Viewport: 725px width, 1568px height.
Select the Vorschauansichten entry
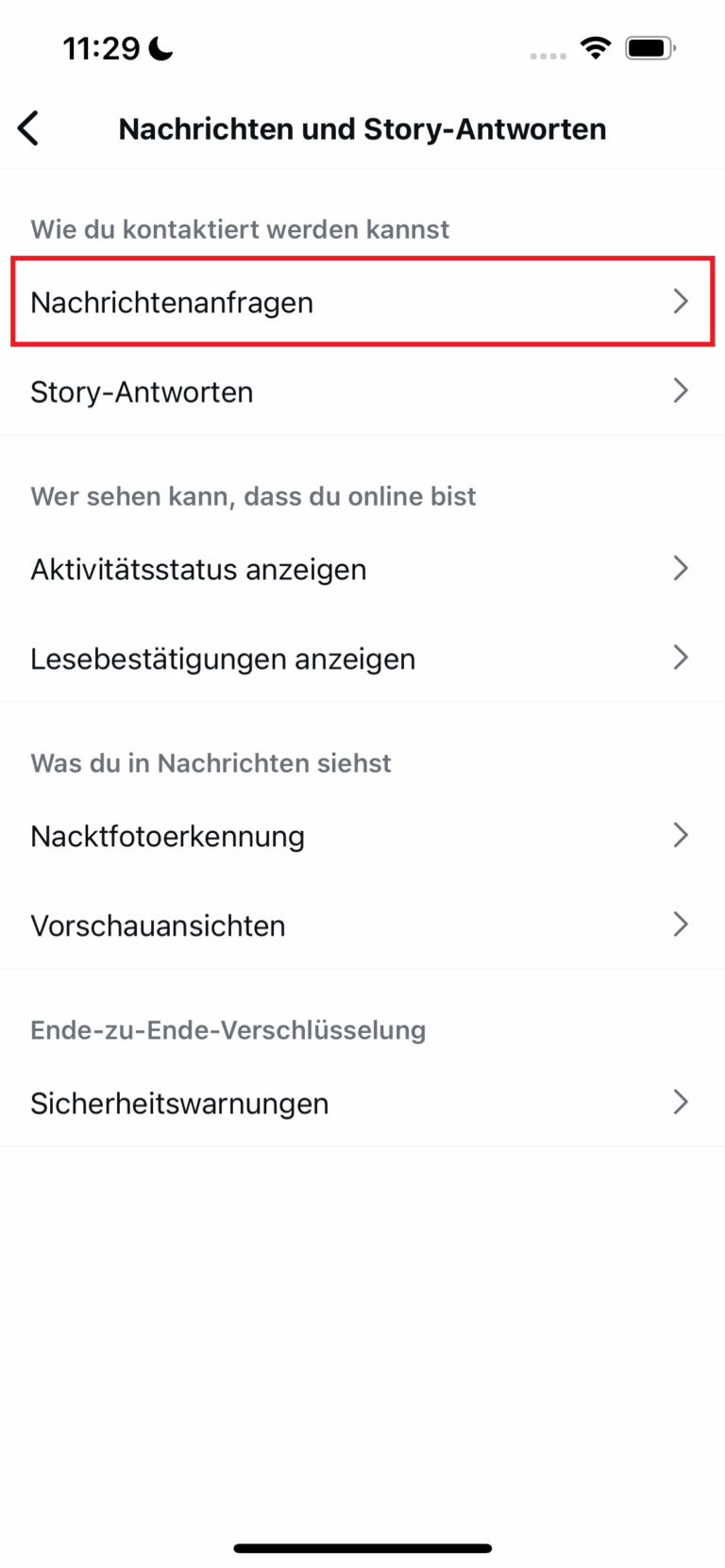click(158, 925)
